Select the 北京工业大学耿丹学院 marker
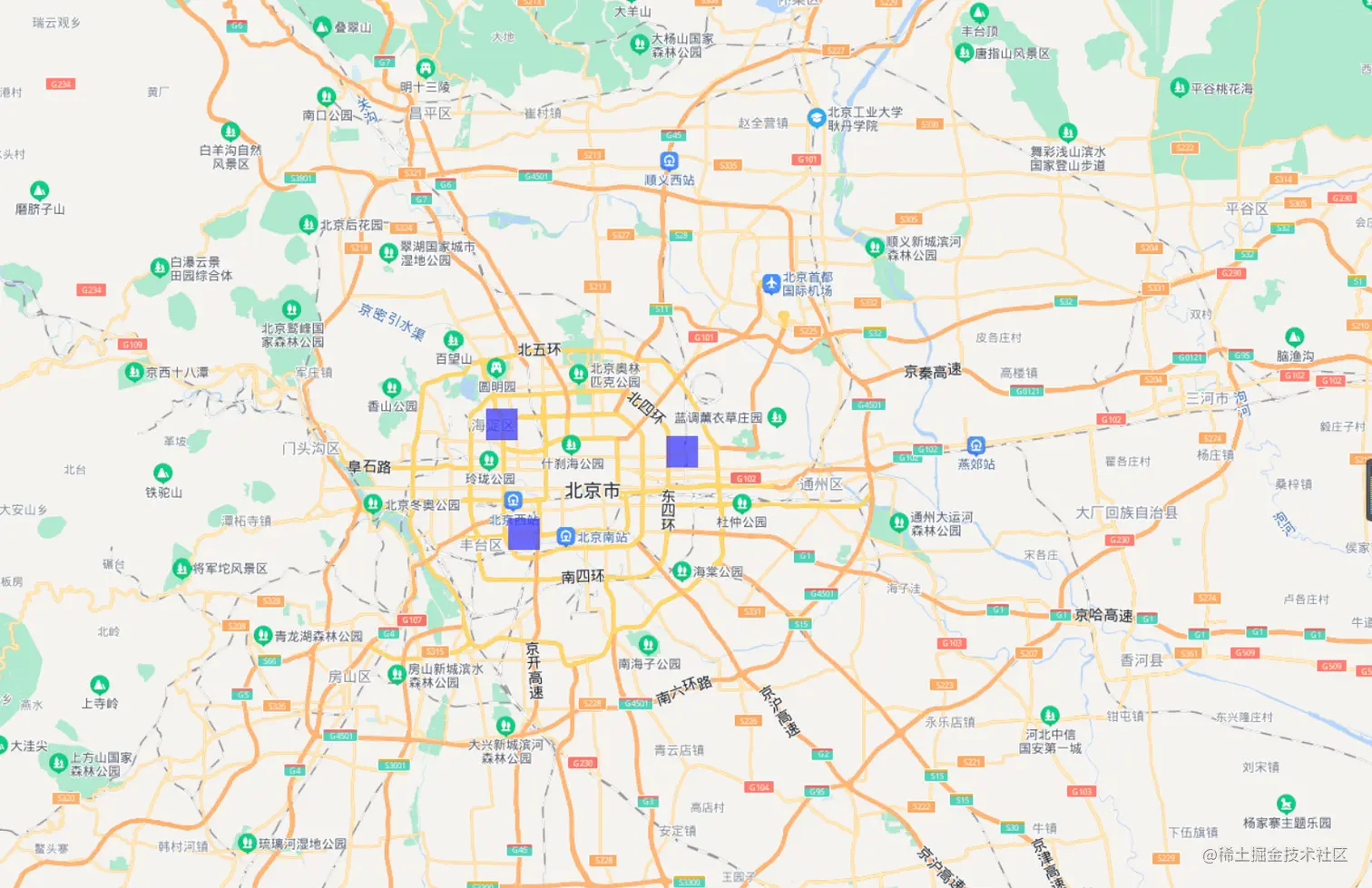This screenshot has width=1372, height=888. [x=816, y=118]
